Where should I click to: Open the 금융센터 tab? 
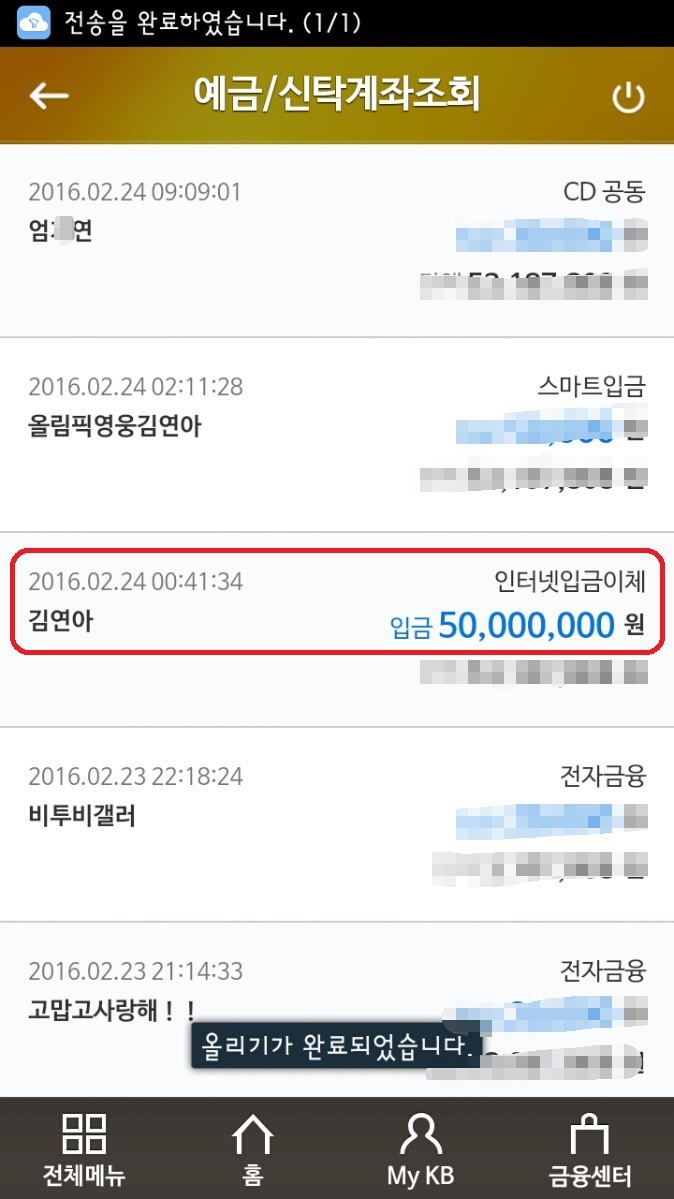[589, 1148]
